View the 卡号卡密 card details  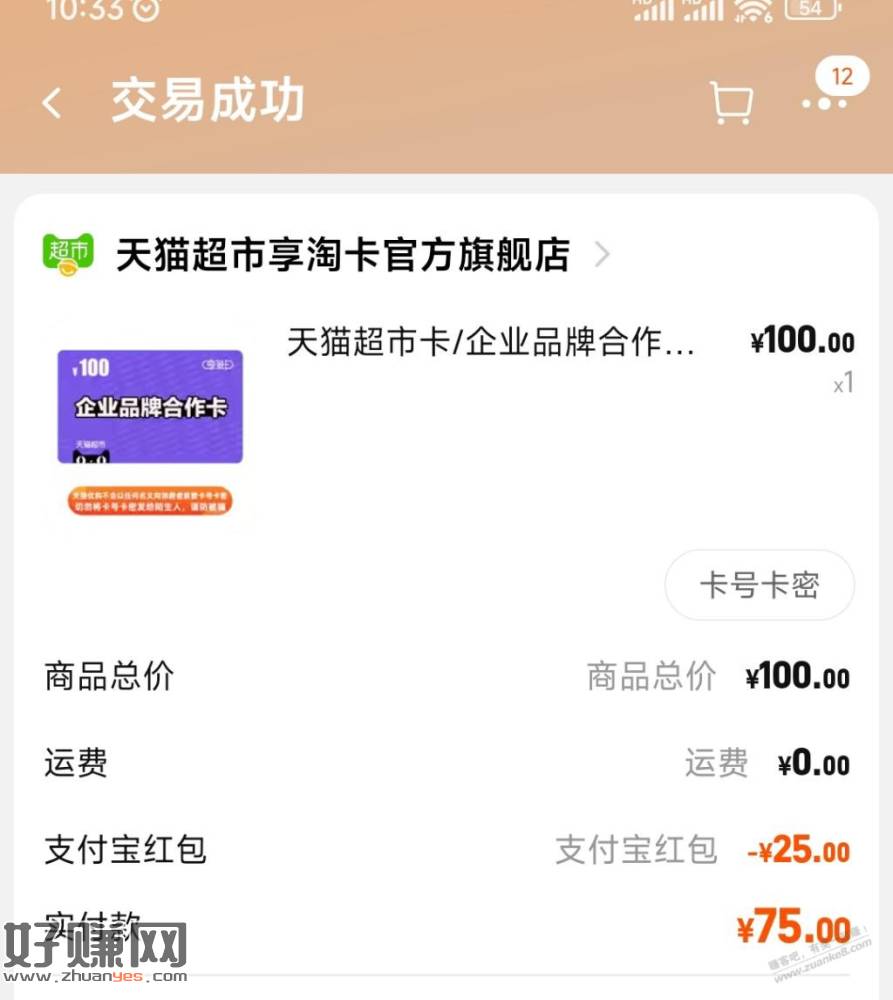click(x=759, y=585)
